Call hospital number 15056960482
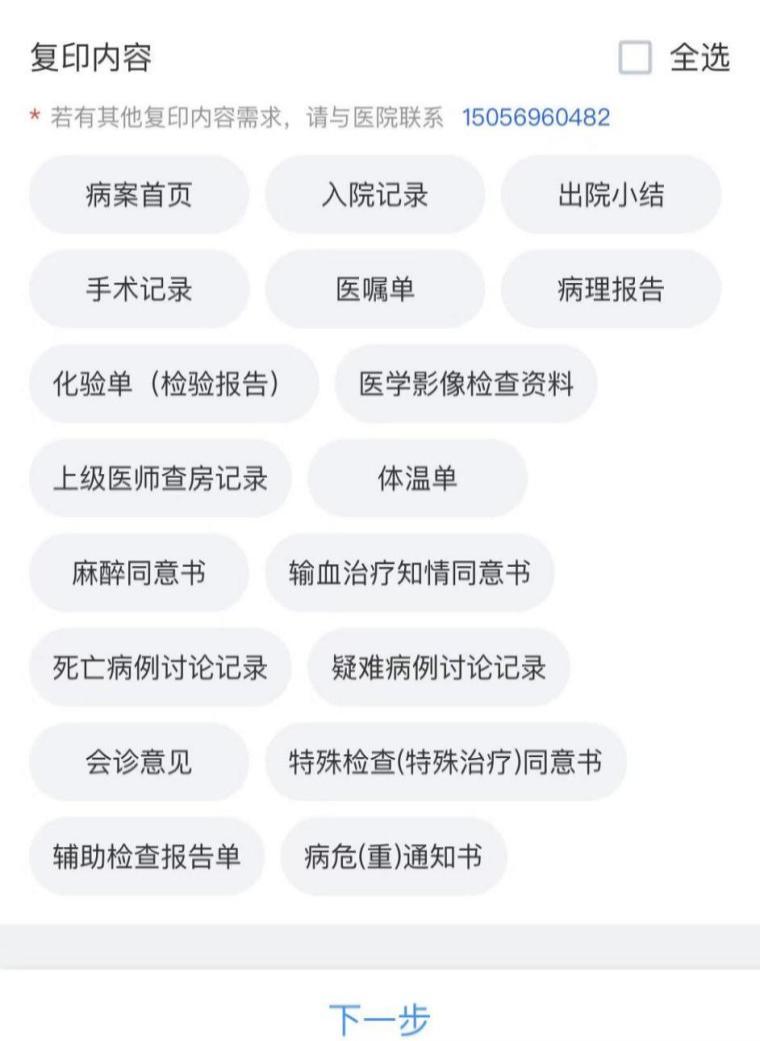The height and width of the screenshot is (1041, 760). tap(535, 118)
